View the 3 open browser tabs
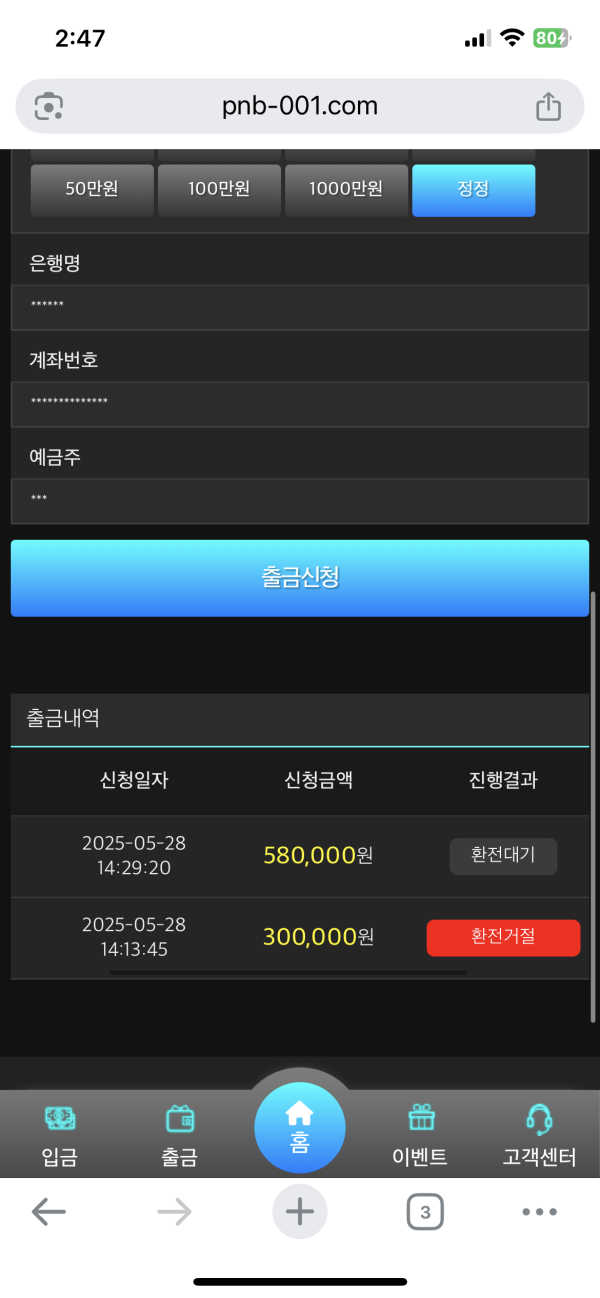 425,1213
